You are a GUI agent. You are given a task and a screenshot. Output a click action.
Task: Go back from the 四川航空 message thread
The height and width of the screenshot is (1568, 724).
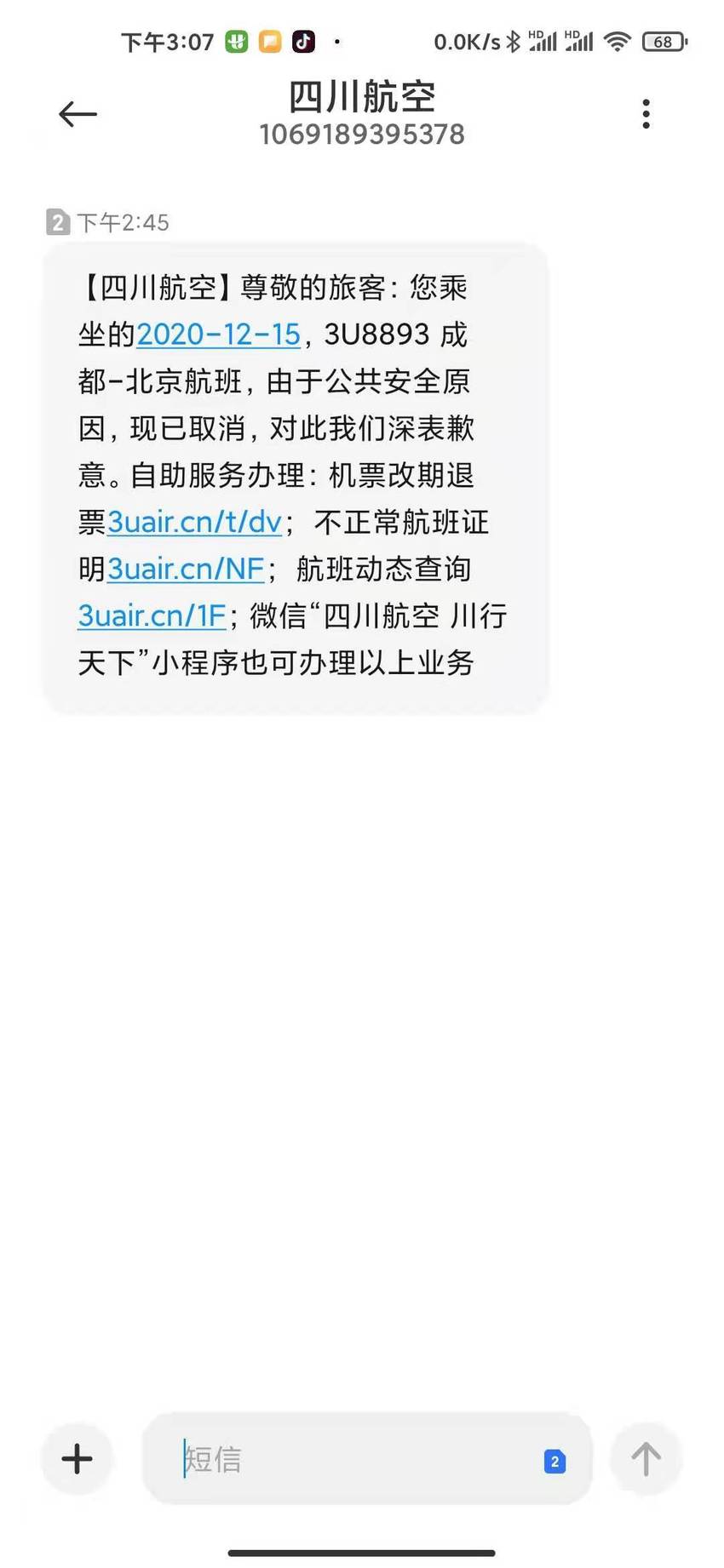[78, 114]
